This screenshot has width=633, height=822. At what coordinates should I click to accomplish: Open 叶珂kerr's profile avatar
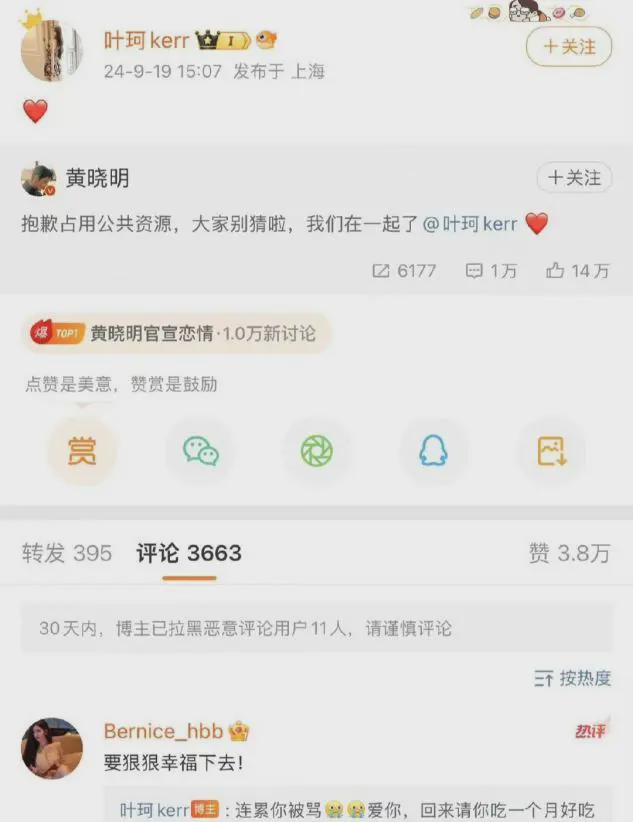coord(52,51)
